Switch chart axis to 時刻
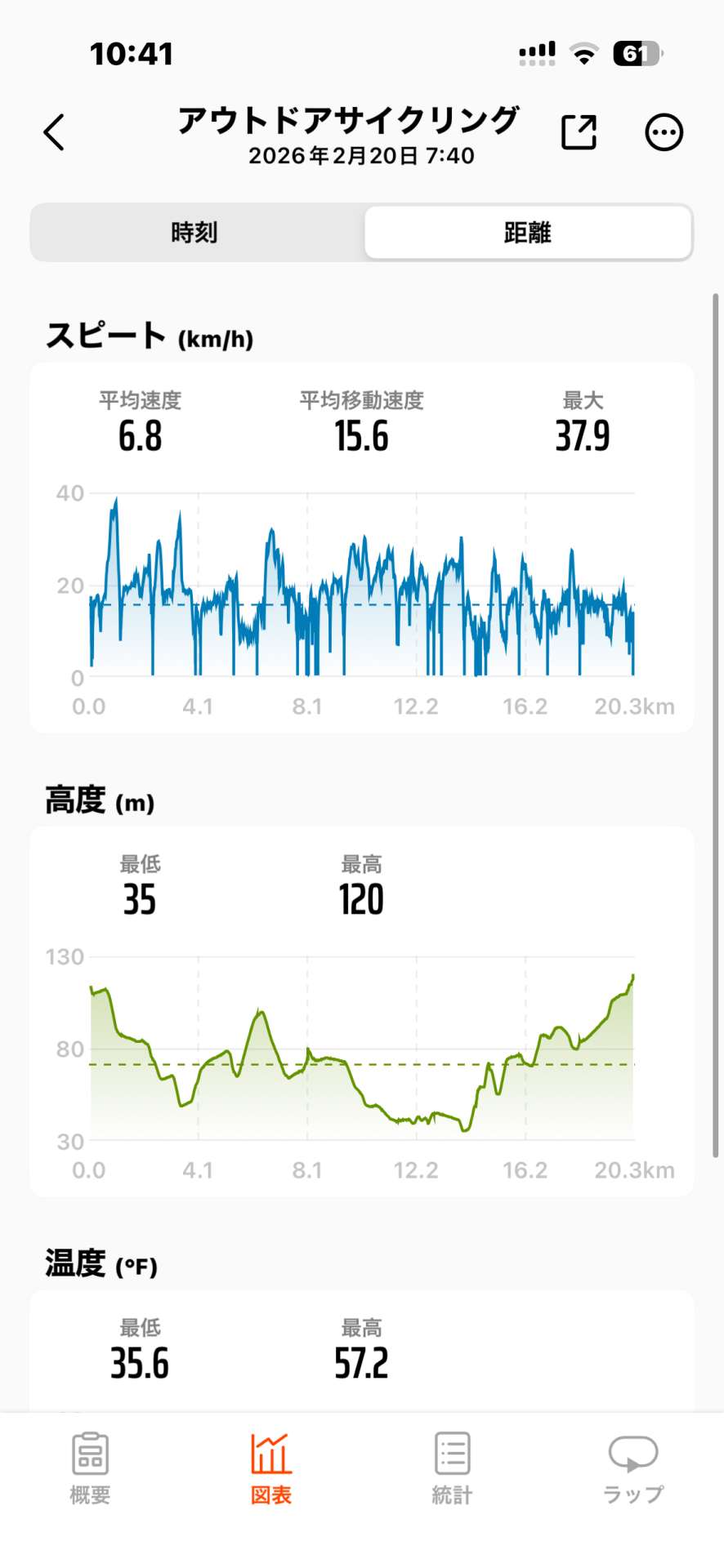724x1568 pixels. [194, 233]
